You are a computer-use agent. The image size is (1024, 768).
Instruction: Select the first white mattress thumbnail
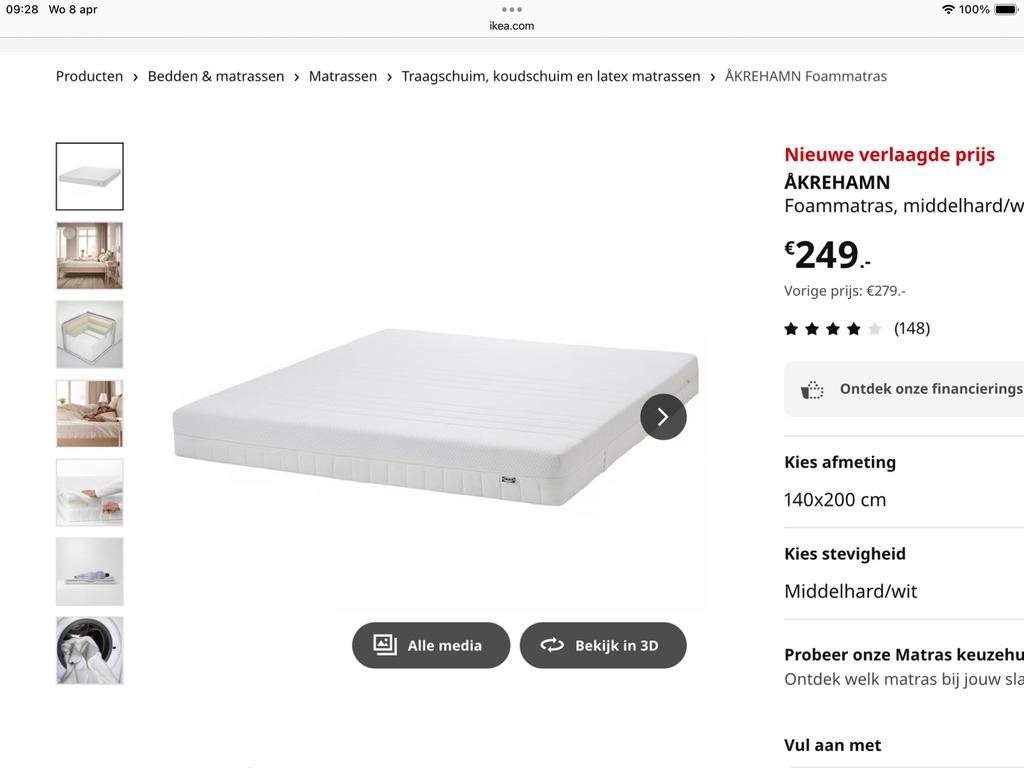tap(90, 177)
